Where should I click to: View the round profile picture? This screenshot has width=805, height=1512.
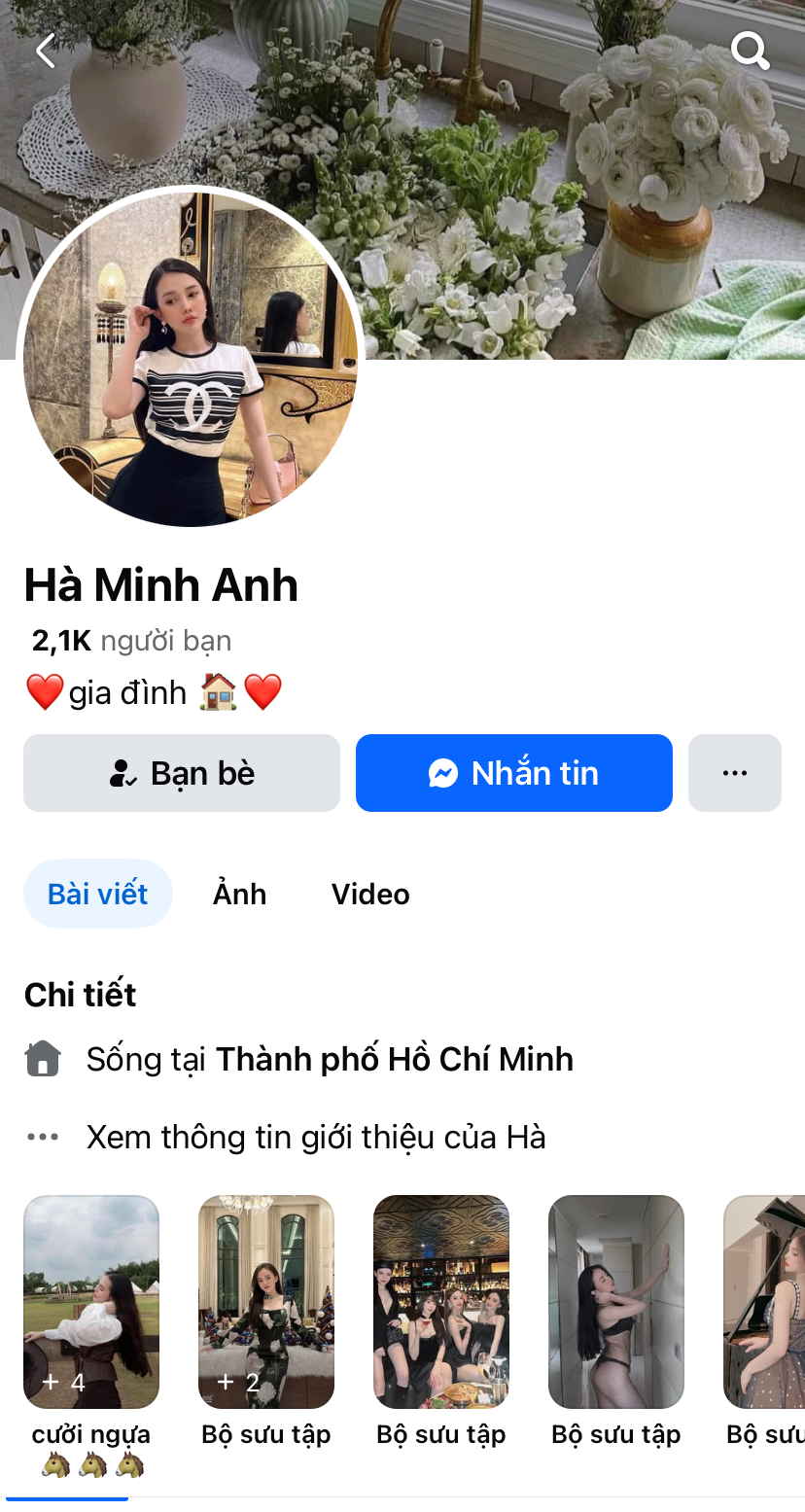click(191, 357)
